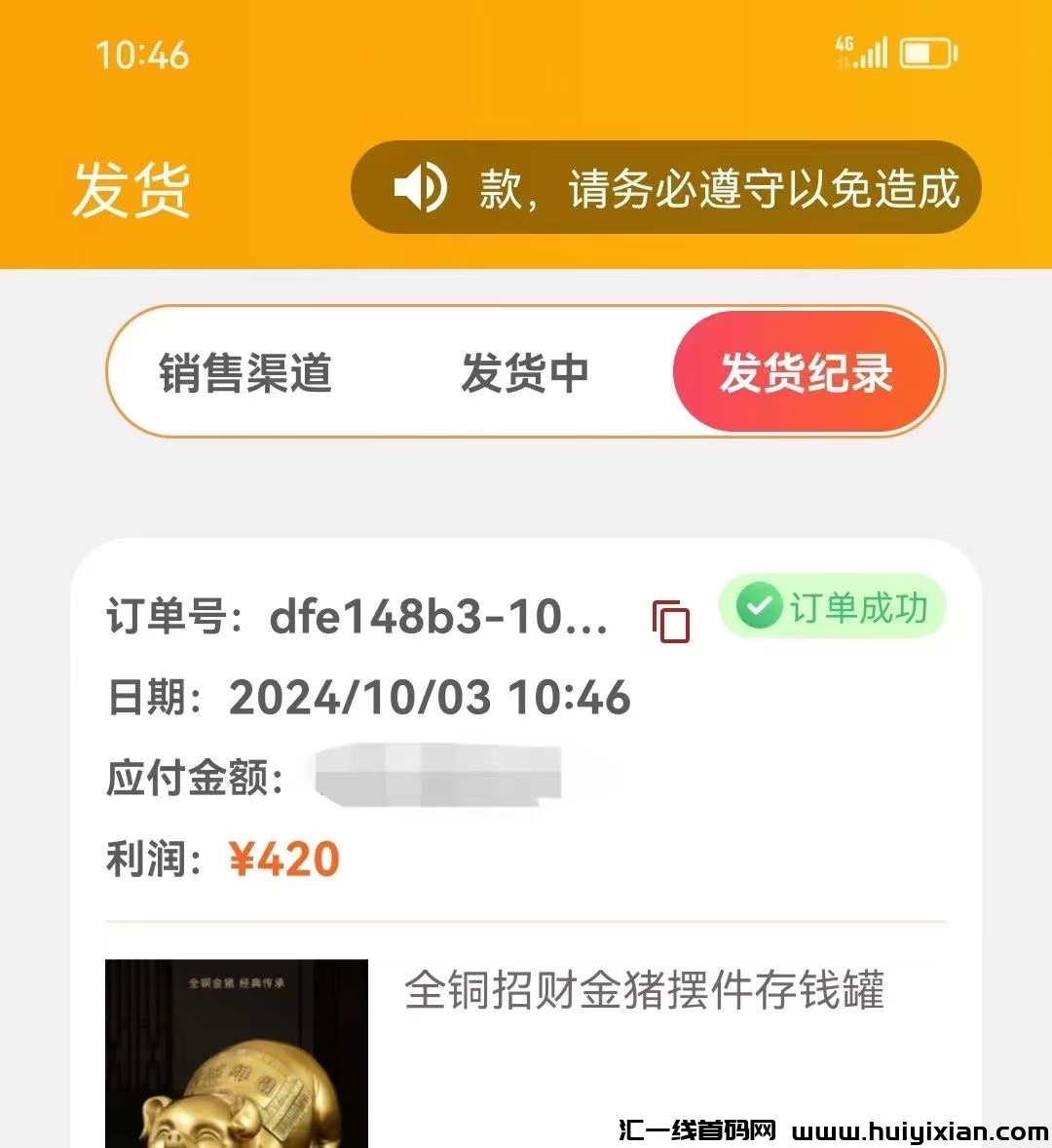Click the speaker icon in the announcement banner
The height and width of the screenshot is (1148, 1052).
[421, 187]
